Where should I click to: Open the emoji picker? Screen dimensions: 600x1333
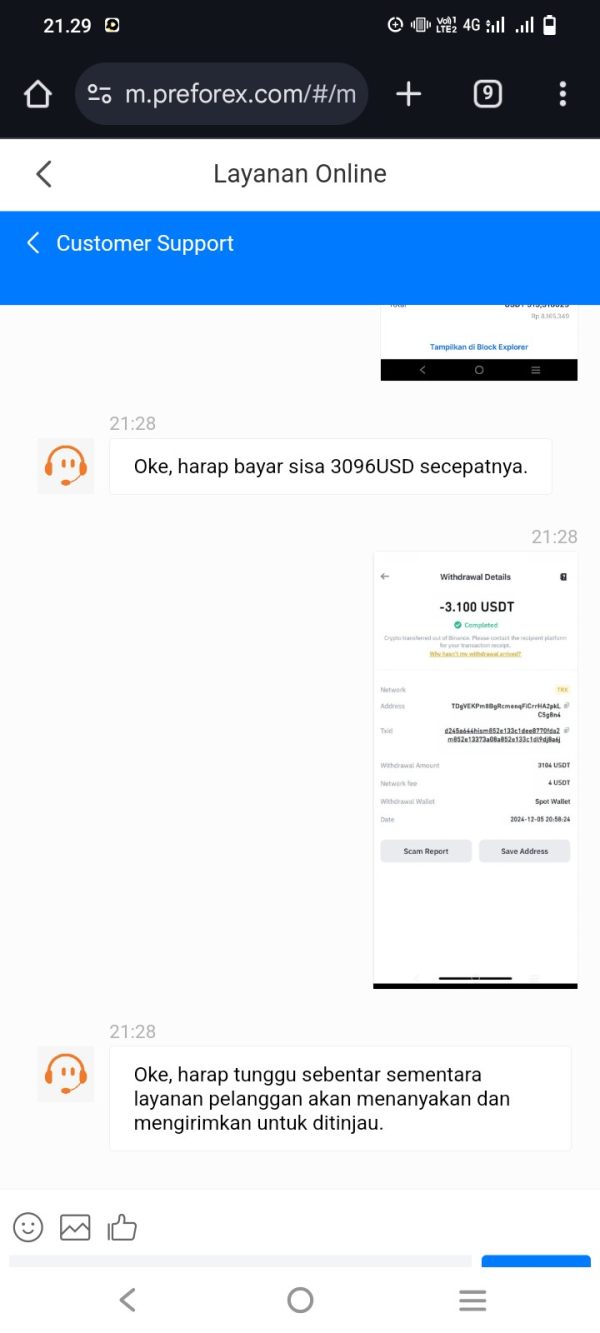coord(28,1227)
